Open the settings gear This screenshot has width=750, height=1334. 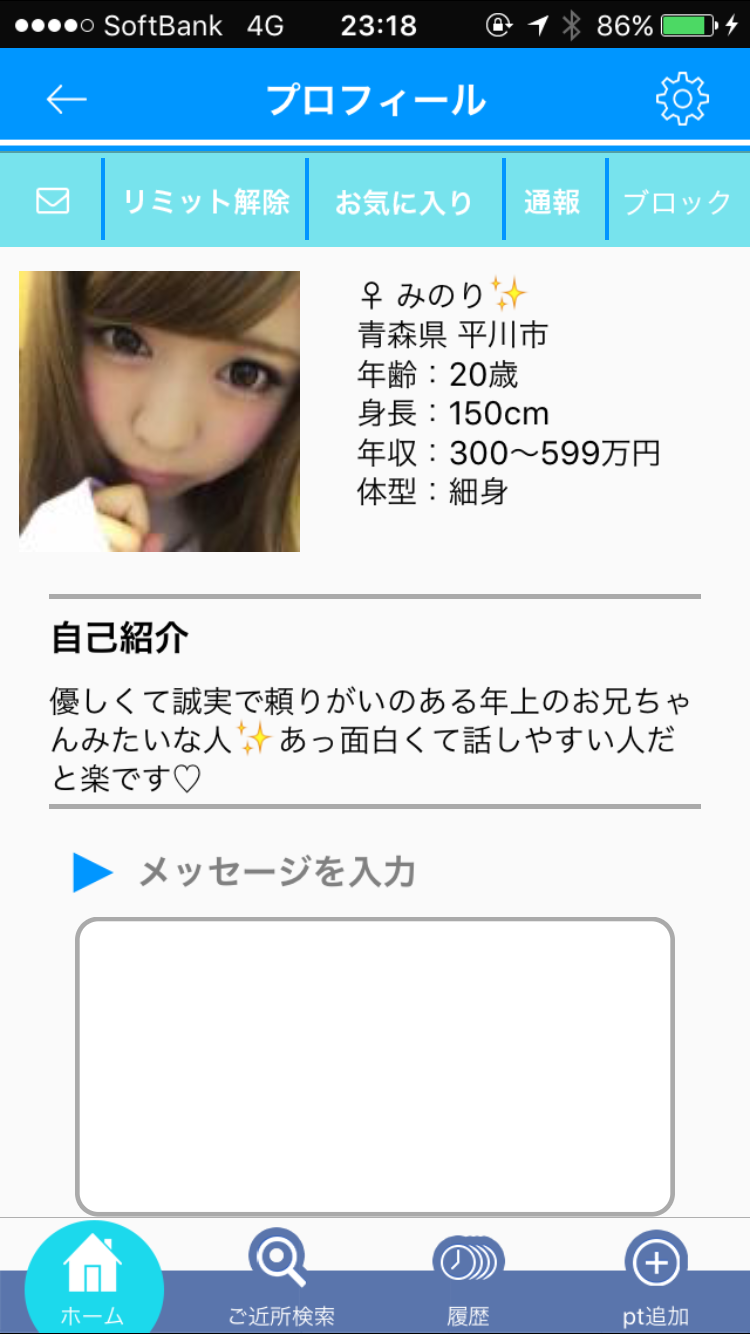682,99
